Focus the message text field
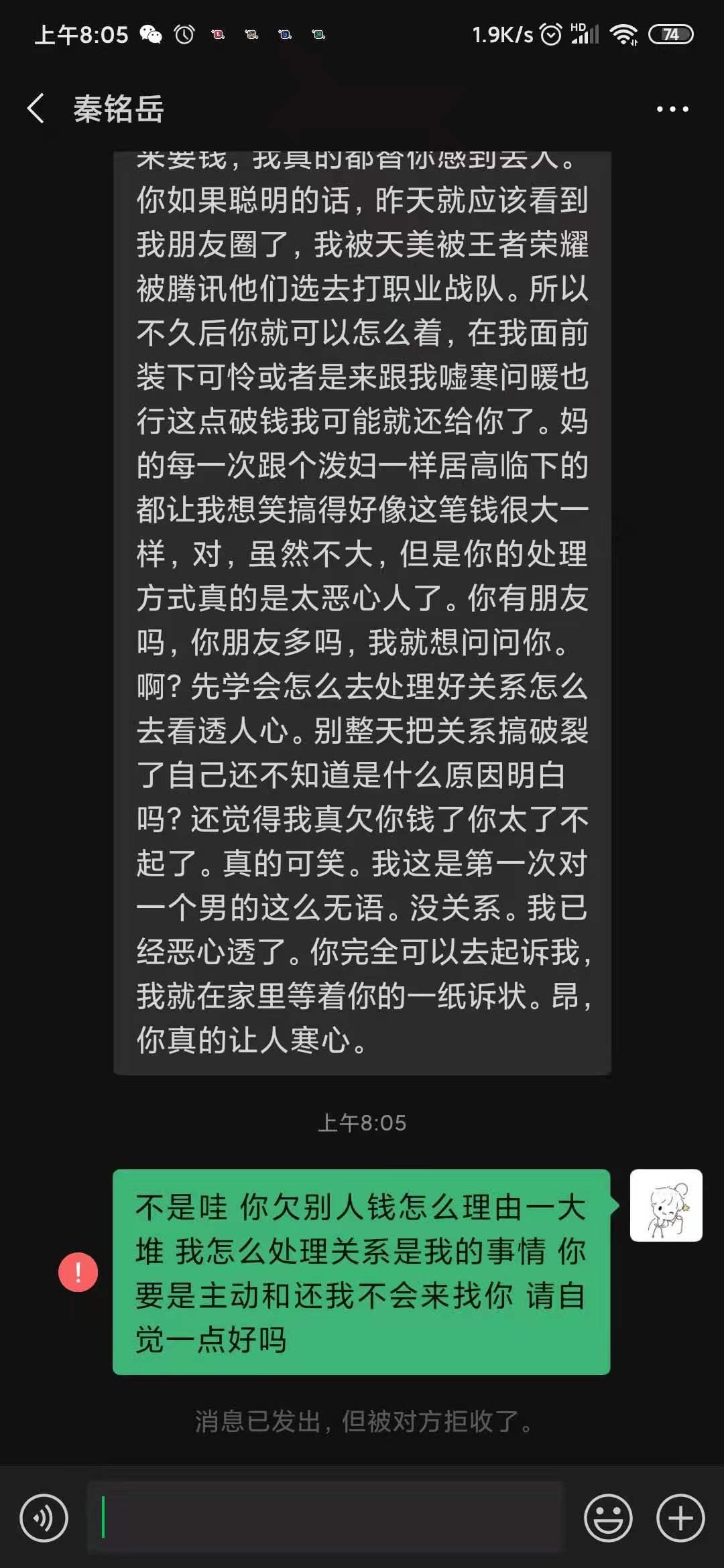Viewport: 724px width, 1568px height. [x=325, y=1518]
